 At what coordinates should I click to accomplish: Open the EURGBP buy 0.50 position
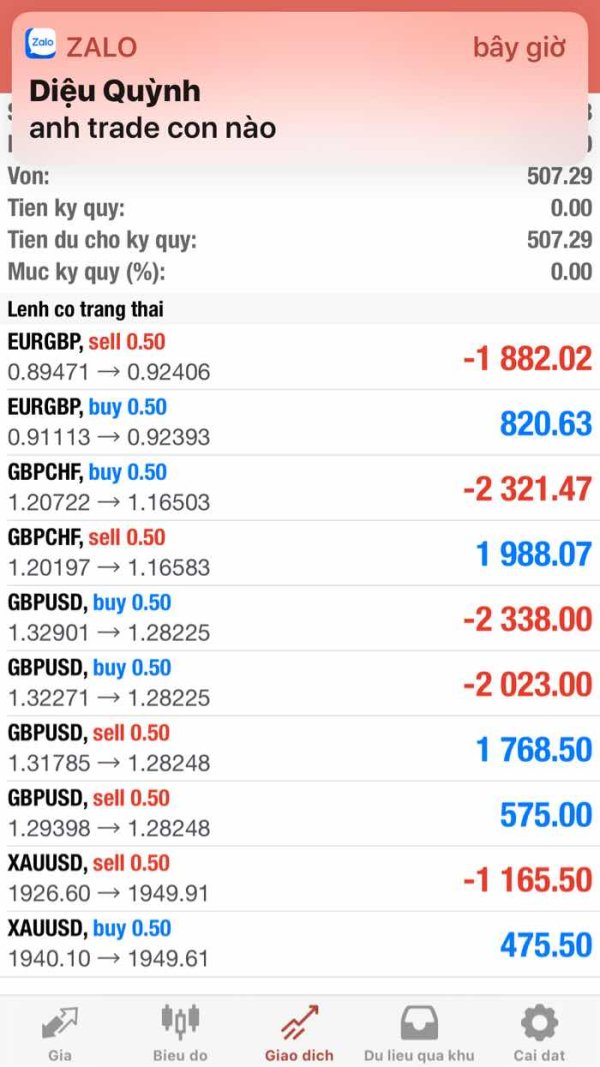(300, 422)
